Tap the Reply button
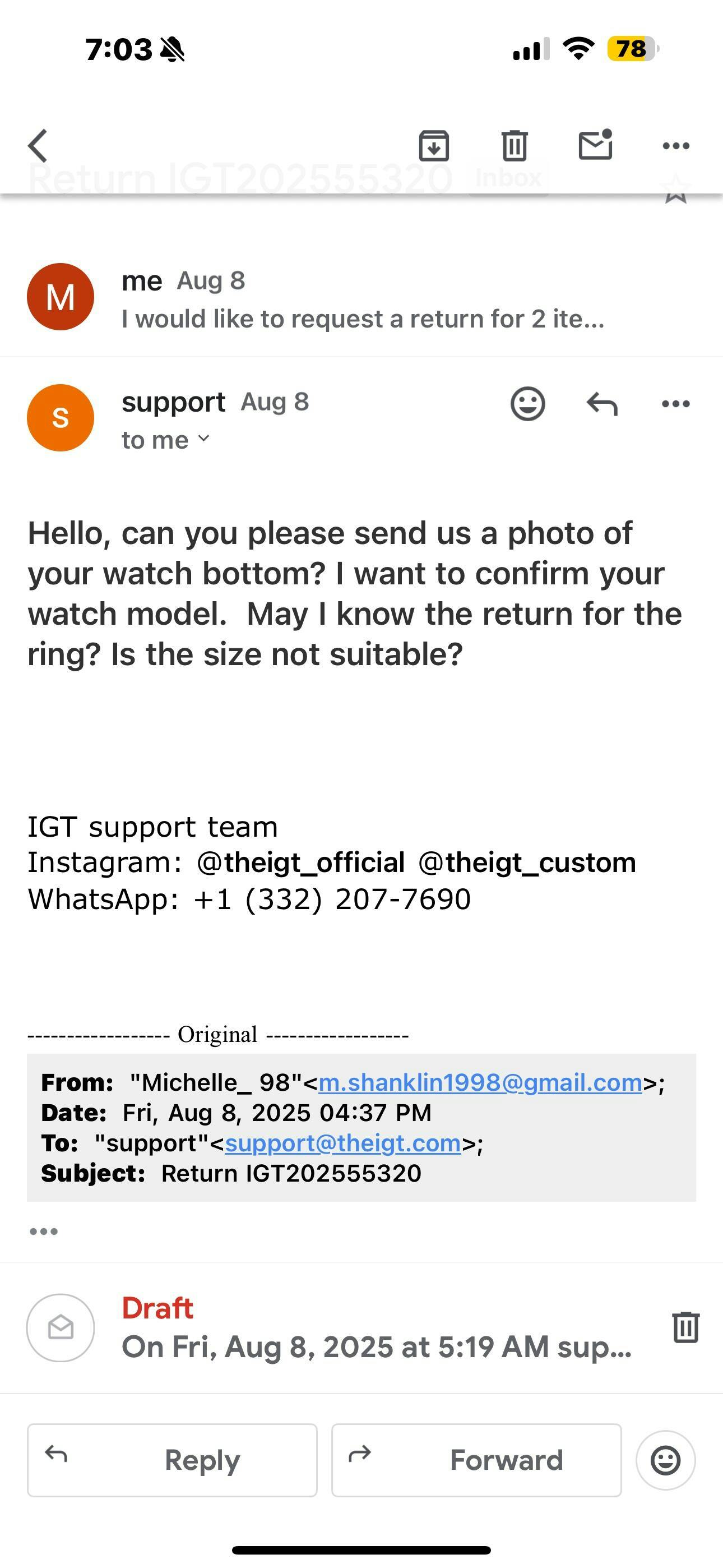 pyautogui.click(x=172, y=1460)
